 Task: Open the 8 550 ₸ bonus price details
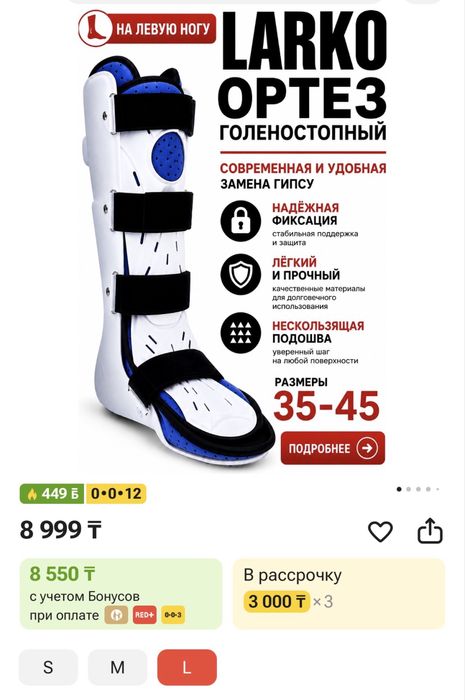(x=120, y=593)
